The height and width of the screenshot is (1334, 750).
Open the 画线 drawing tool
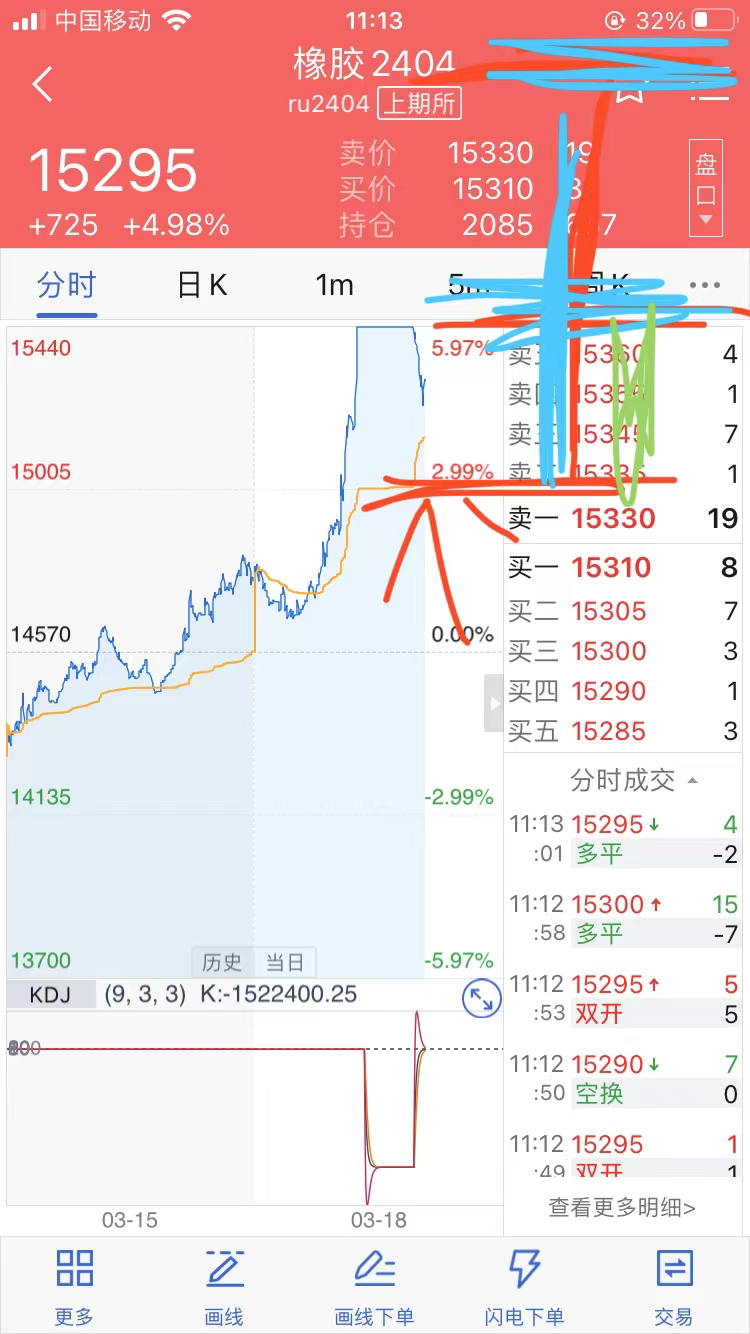point(224,1286)
